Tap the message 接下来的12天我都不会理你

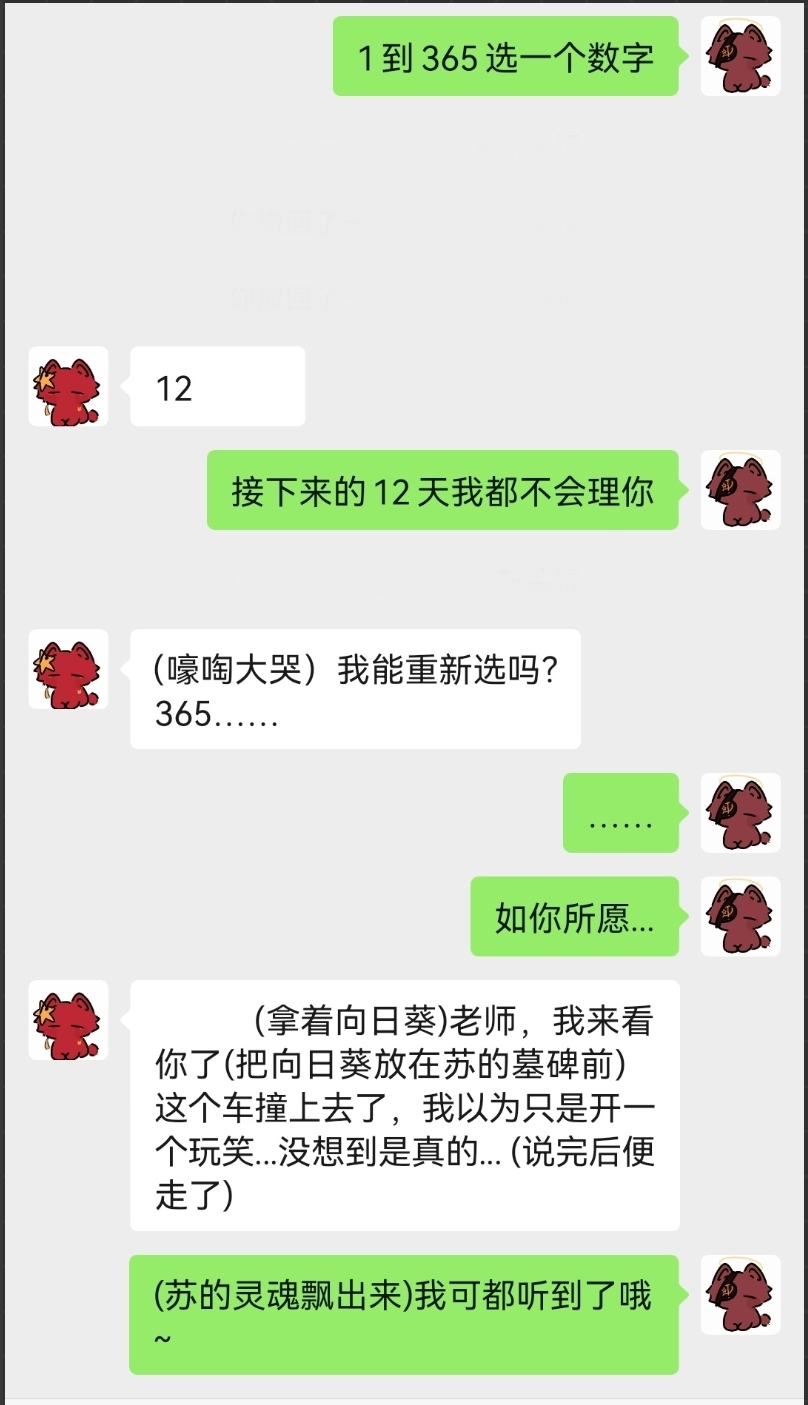[442, 492]
